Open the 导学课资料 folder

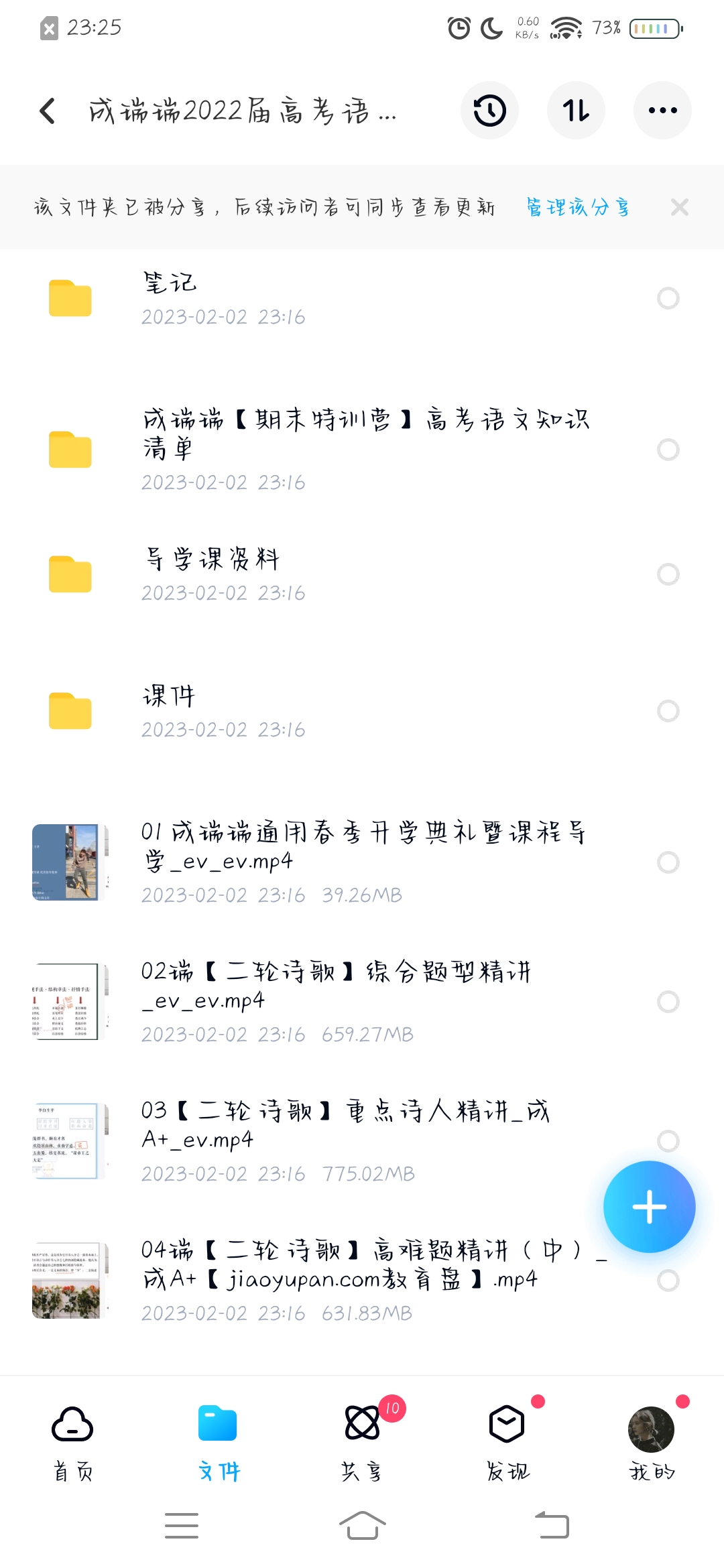[x=335, y=574]
